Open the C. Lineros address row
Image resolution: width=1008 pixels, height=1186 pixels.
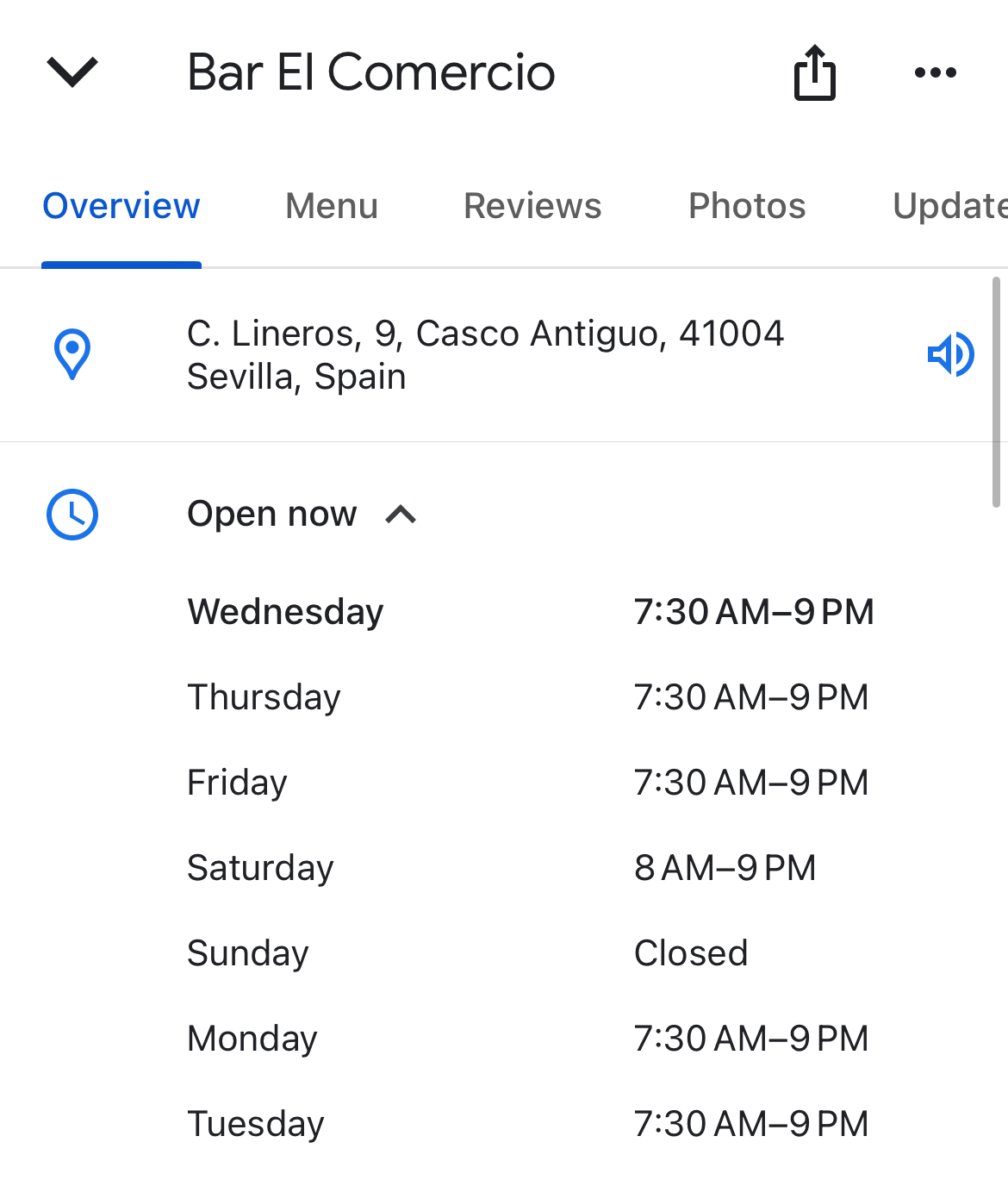click(485, 355)
